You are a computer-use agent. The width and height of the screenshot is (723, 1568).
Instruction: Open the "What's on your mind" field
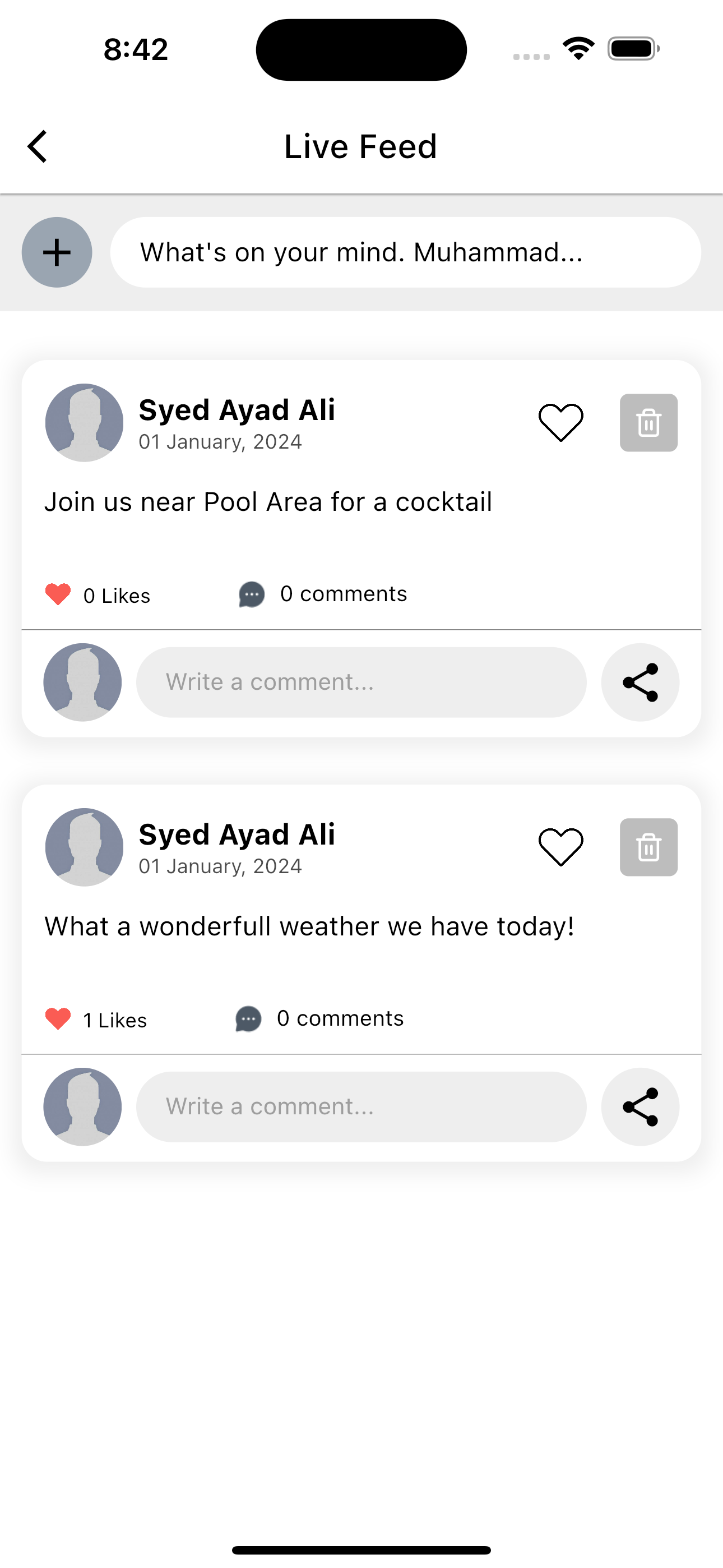405,252
